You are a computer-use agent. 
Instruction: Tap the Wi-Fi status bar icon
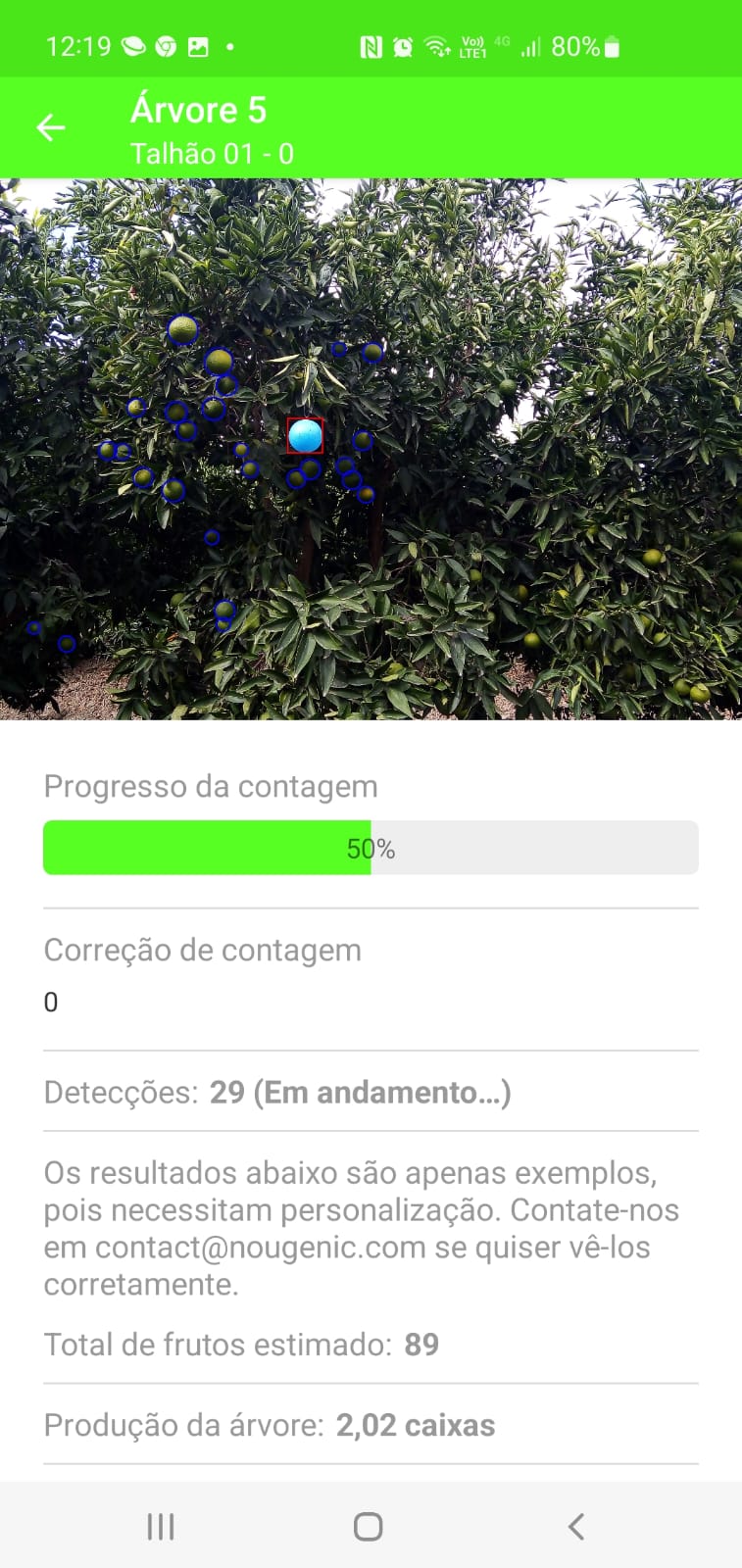pyautogui.click(x=436, y=45)
